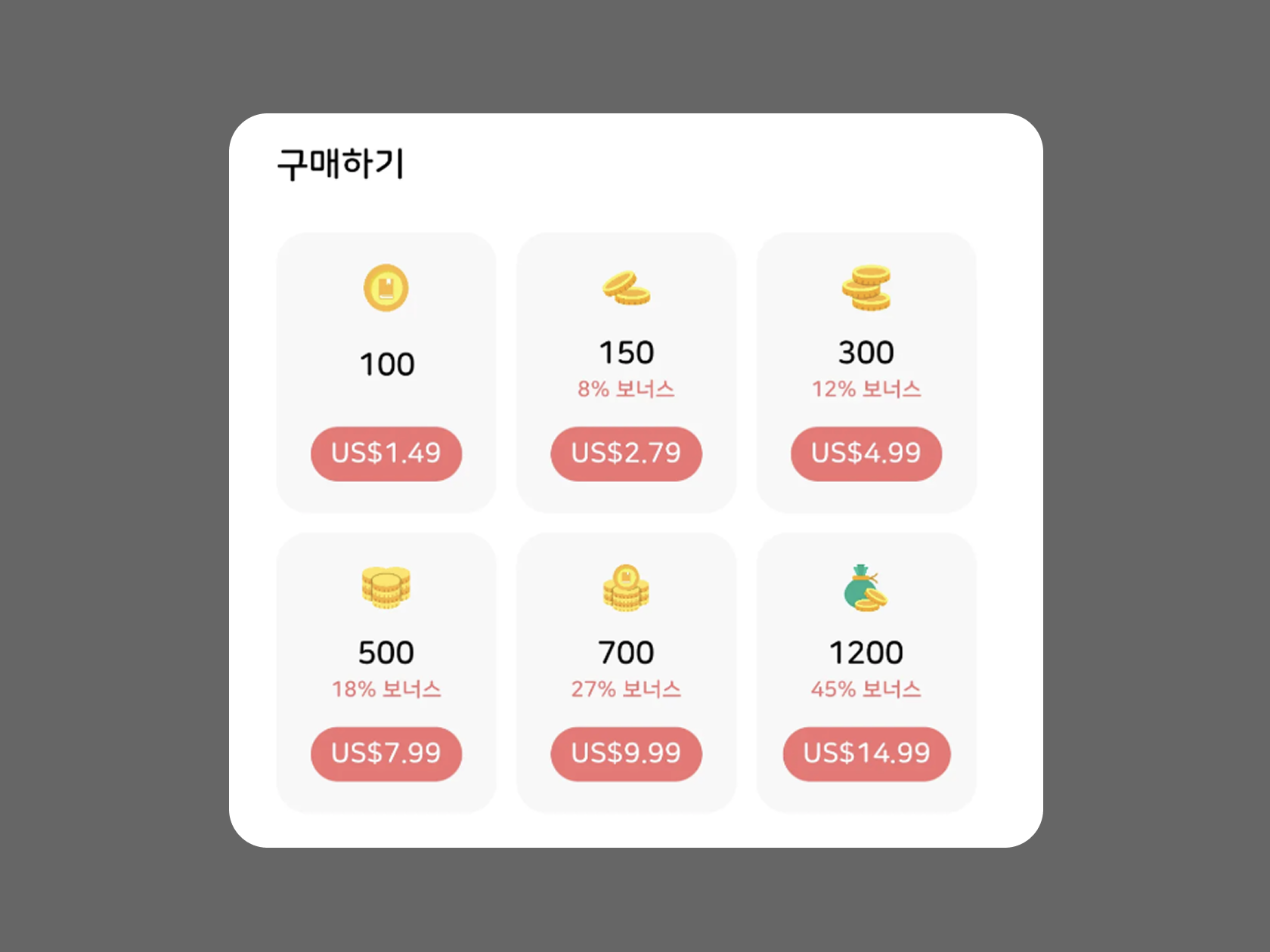Viewport: 1270px width, 952px height.
Task: Tap the US$2.79 price button
Action: pos(626,453)
